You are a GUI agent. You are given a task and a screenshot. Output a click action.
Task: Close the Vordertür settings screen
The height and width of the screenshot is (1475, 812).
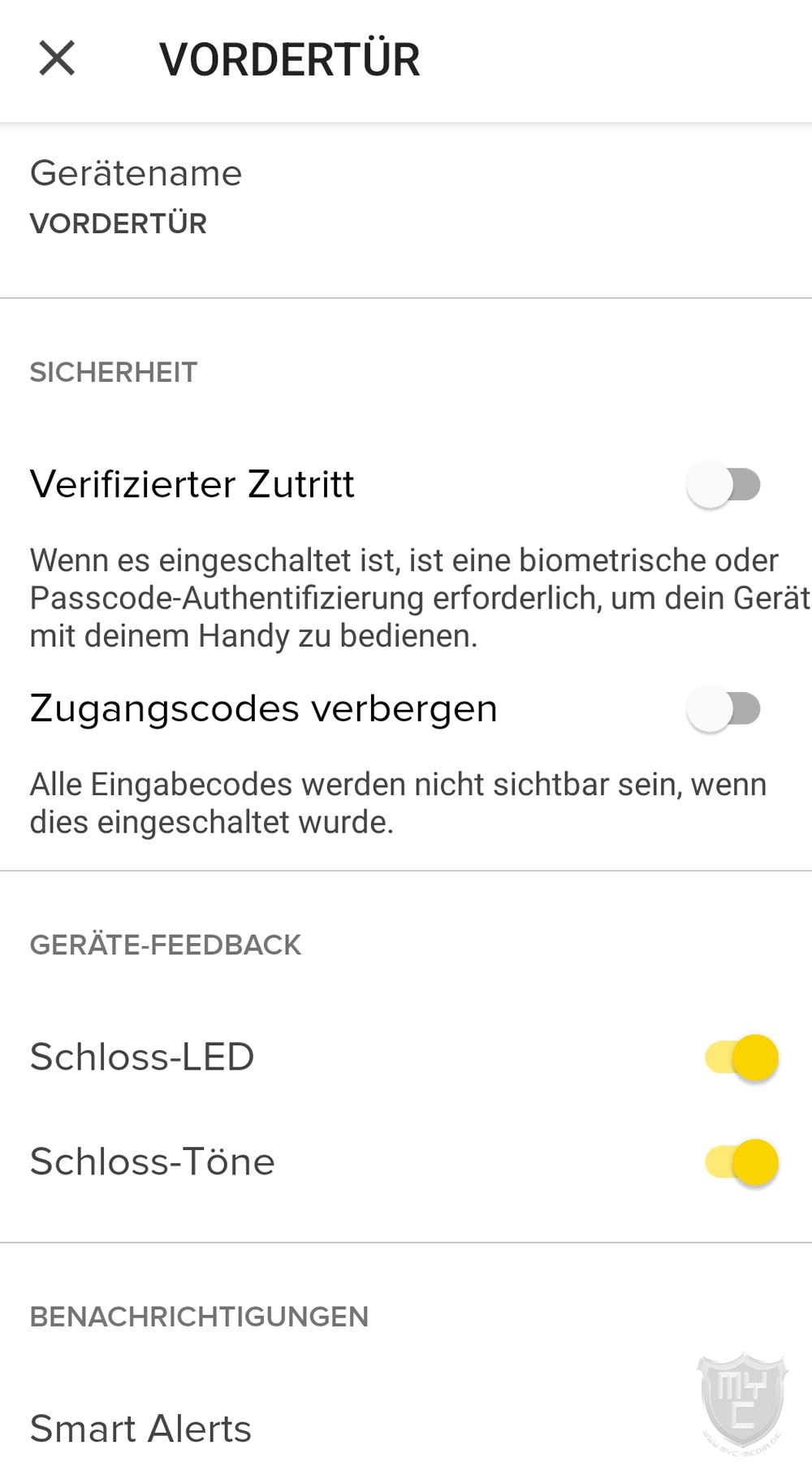tap(57, 58)
